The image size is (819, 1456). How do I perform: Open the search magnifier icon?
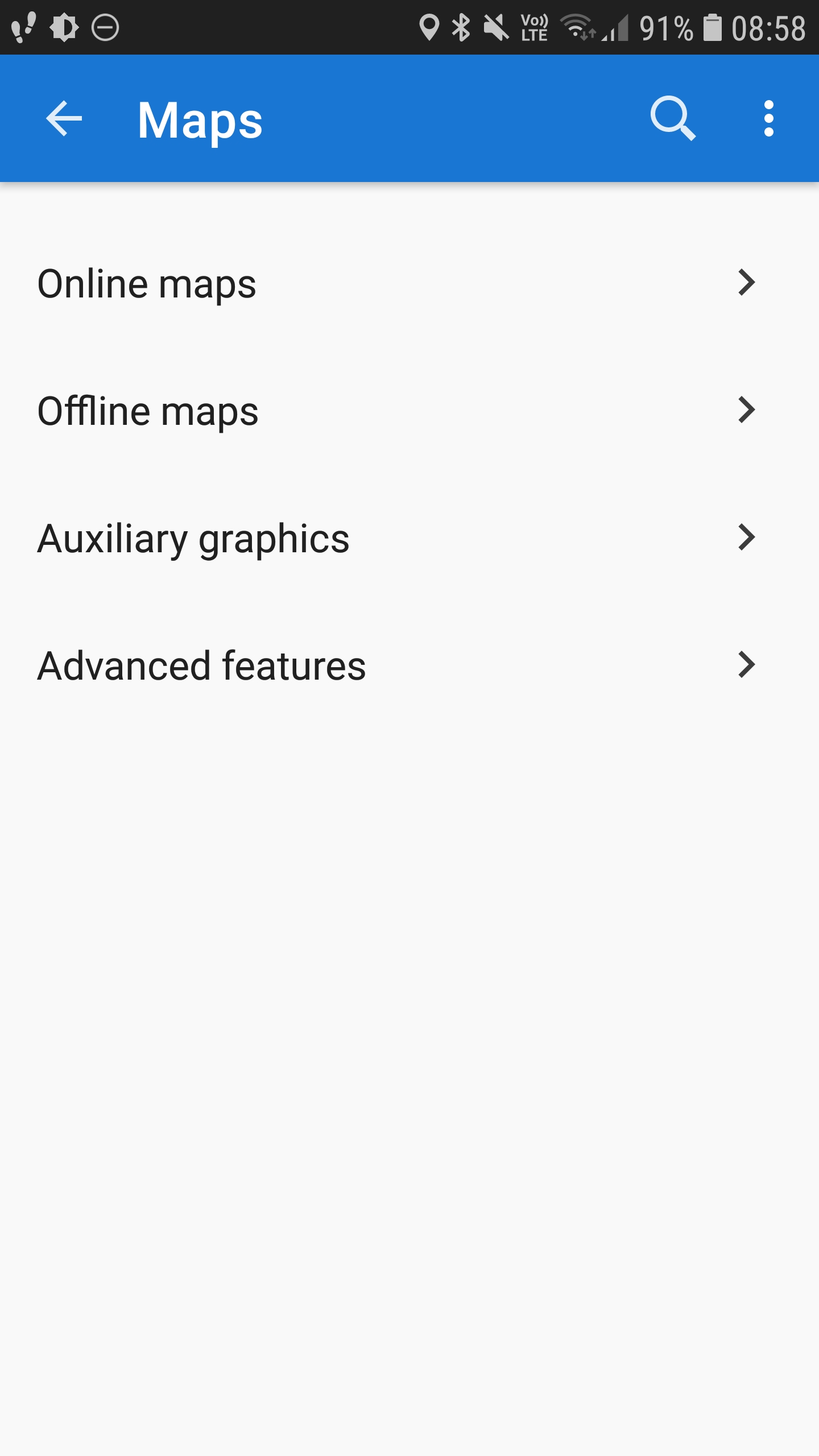click(673, 119)
